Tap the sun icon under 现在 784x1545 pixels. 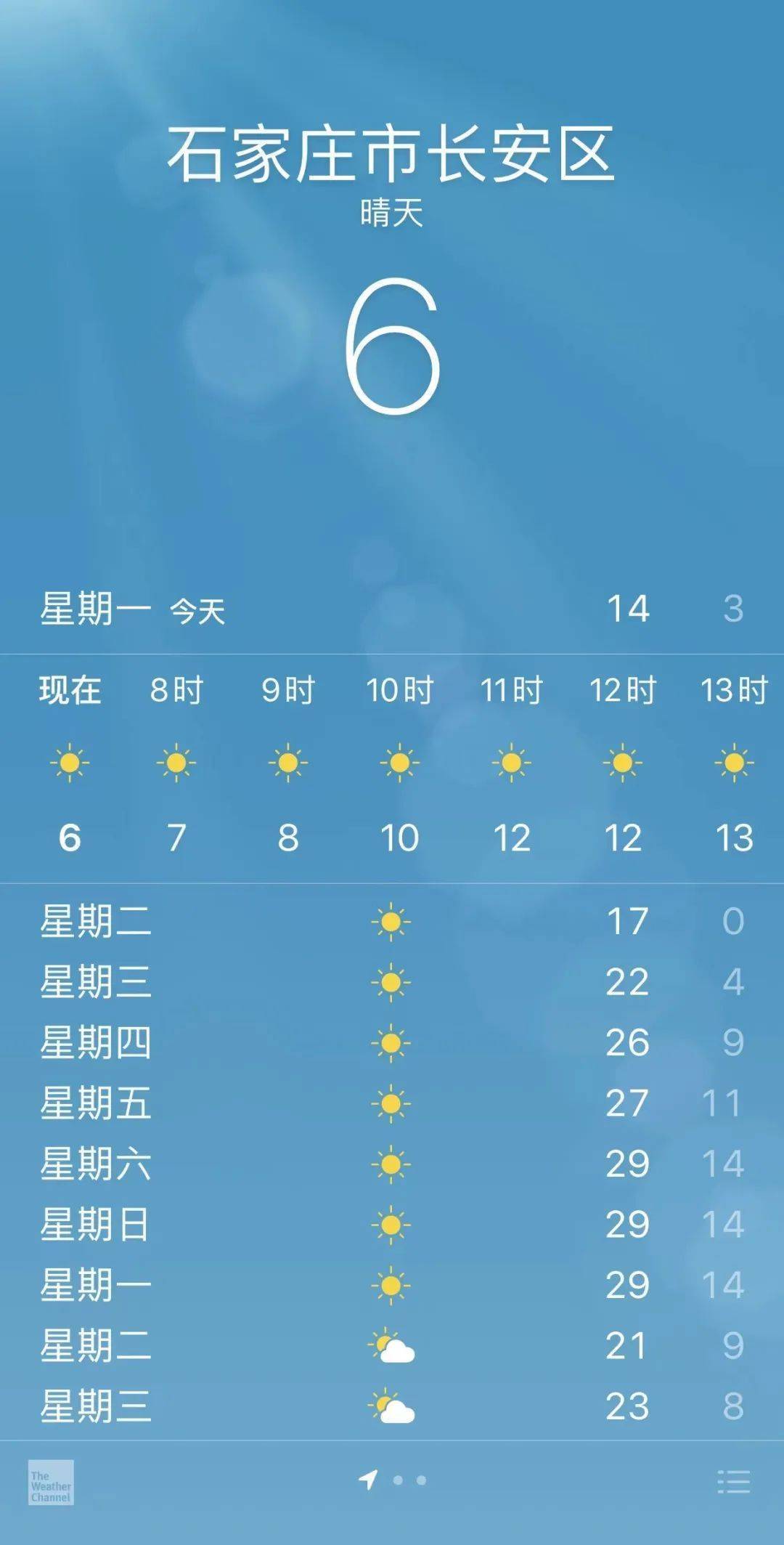pyautogui.click(x=68, y=762)
